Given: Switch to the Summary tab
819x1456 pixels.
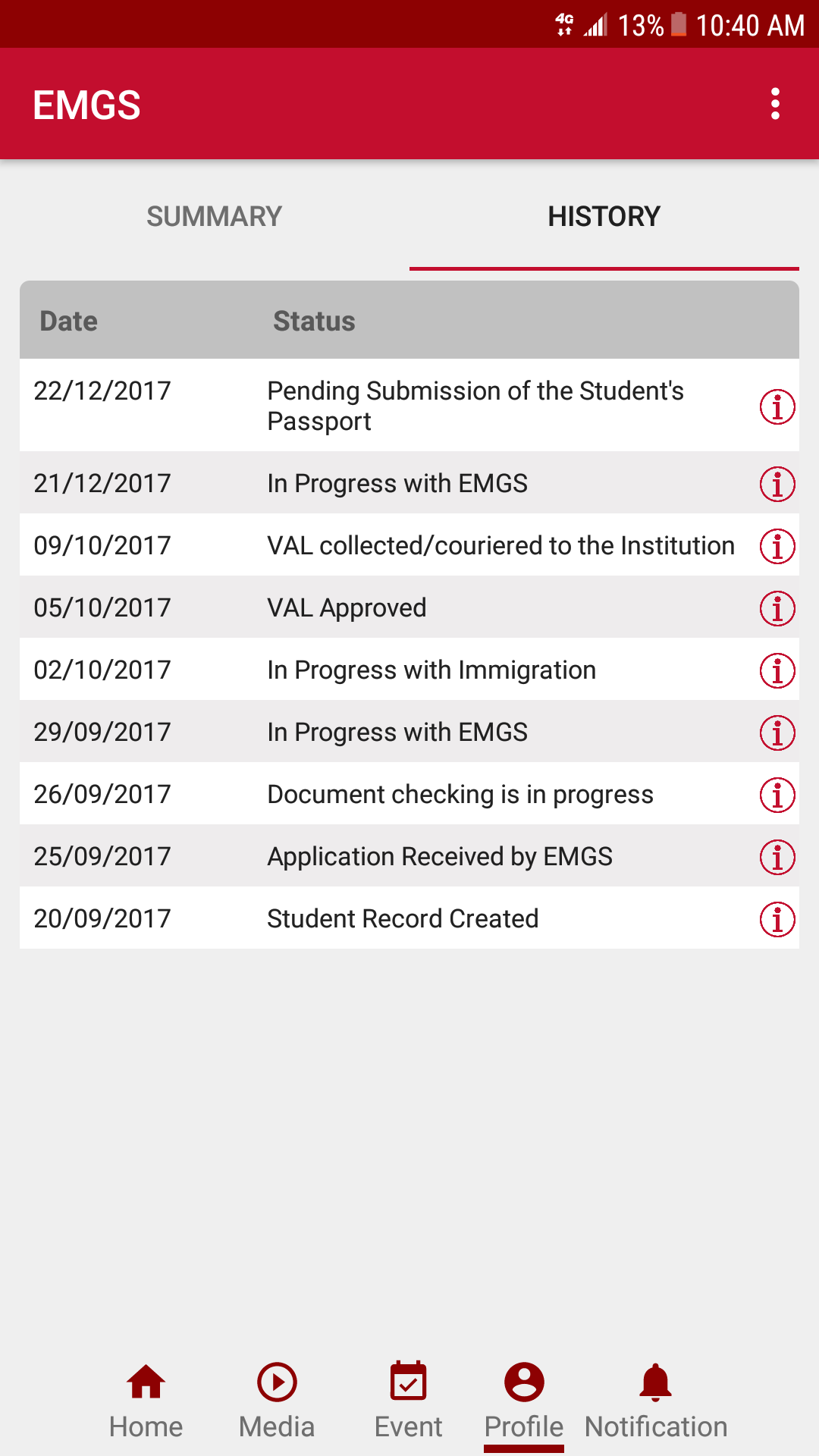Looking at the screenshot, I should tap(214, 217).
